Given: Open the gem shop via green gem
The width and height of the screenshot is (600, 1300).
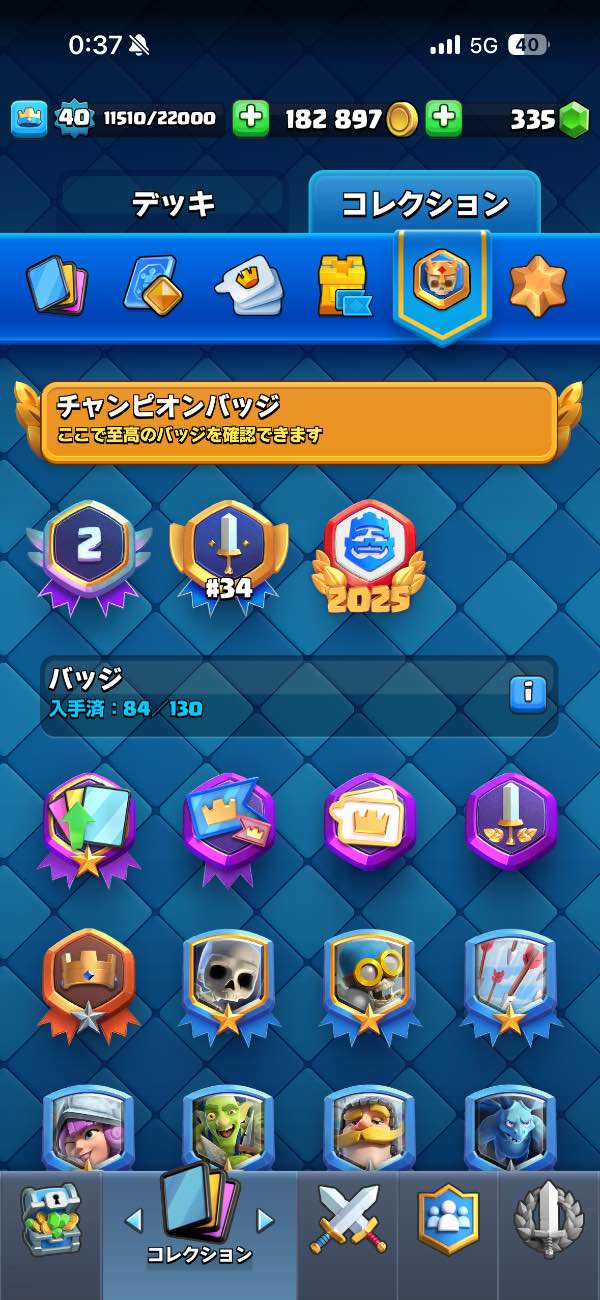Looking at the screenshot, I should click(x=573, y=120).
